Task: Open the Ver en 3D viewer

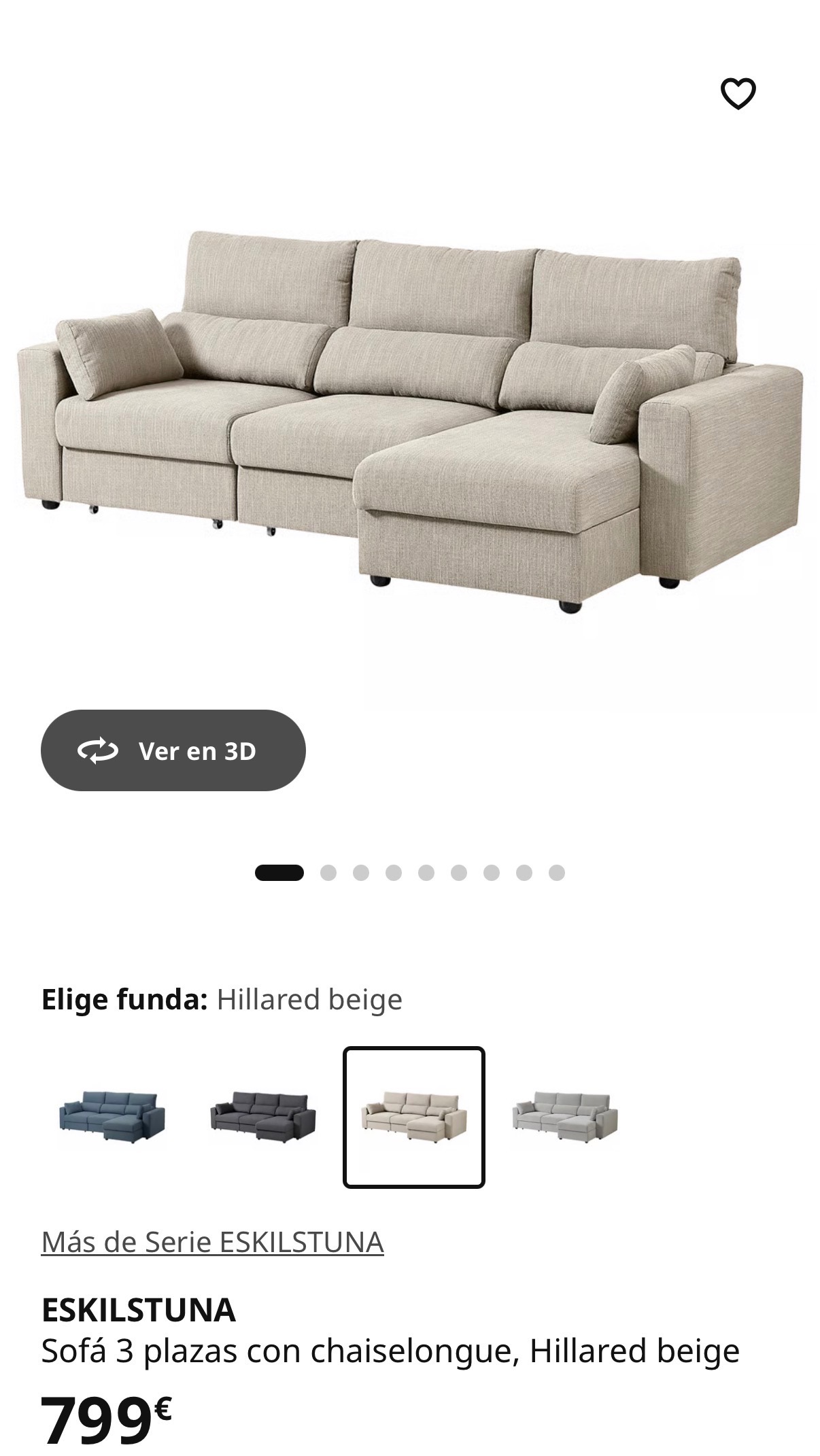Action: [173, 750]
